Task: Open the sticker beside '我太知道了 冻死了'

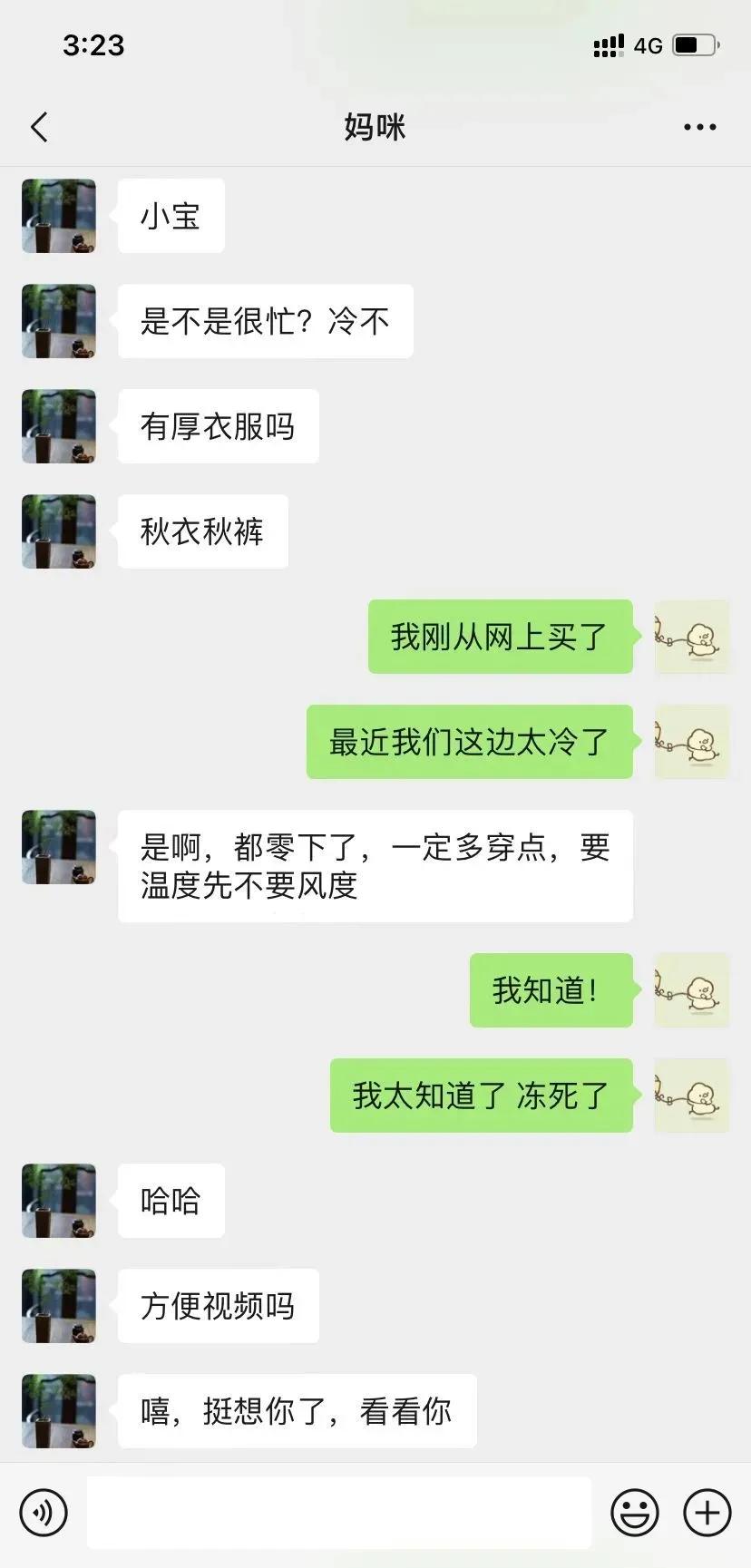Action: [691, 1096]
